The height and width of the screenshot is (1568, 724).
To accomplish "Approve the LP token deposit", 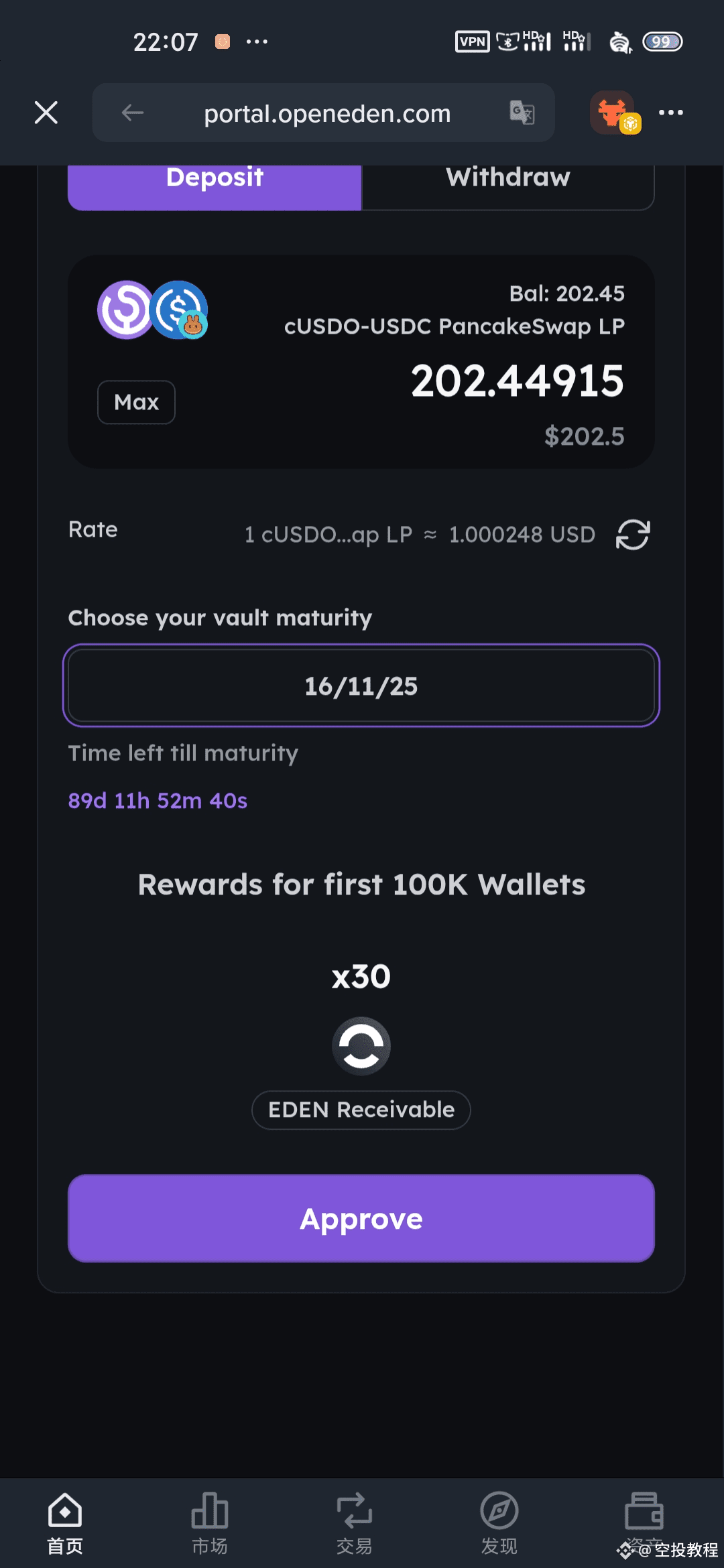I will tap(361, 1218).
